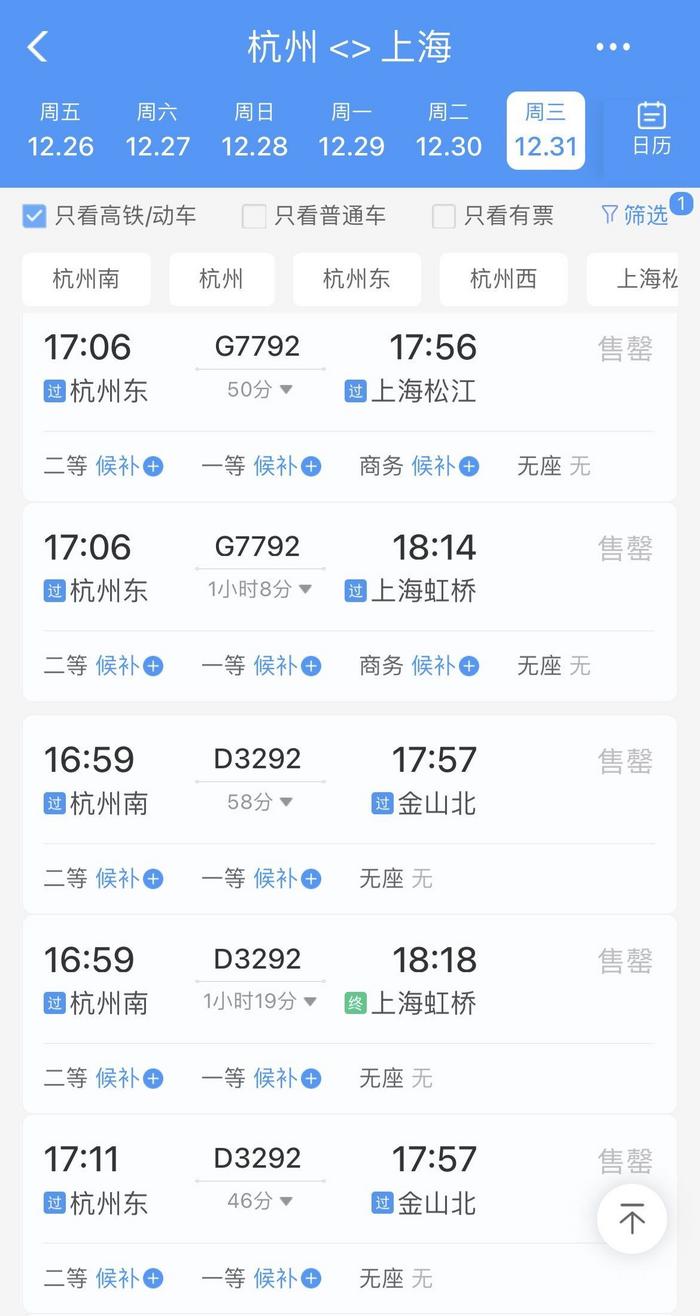This screenshot has width=700, height=1316.
Task: Check the 只看普通车 option
Action: click(255, 215)
